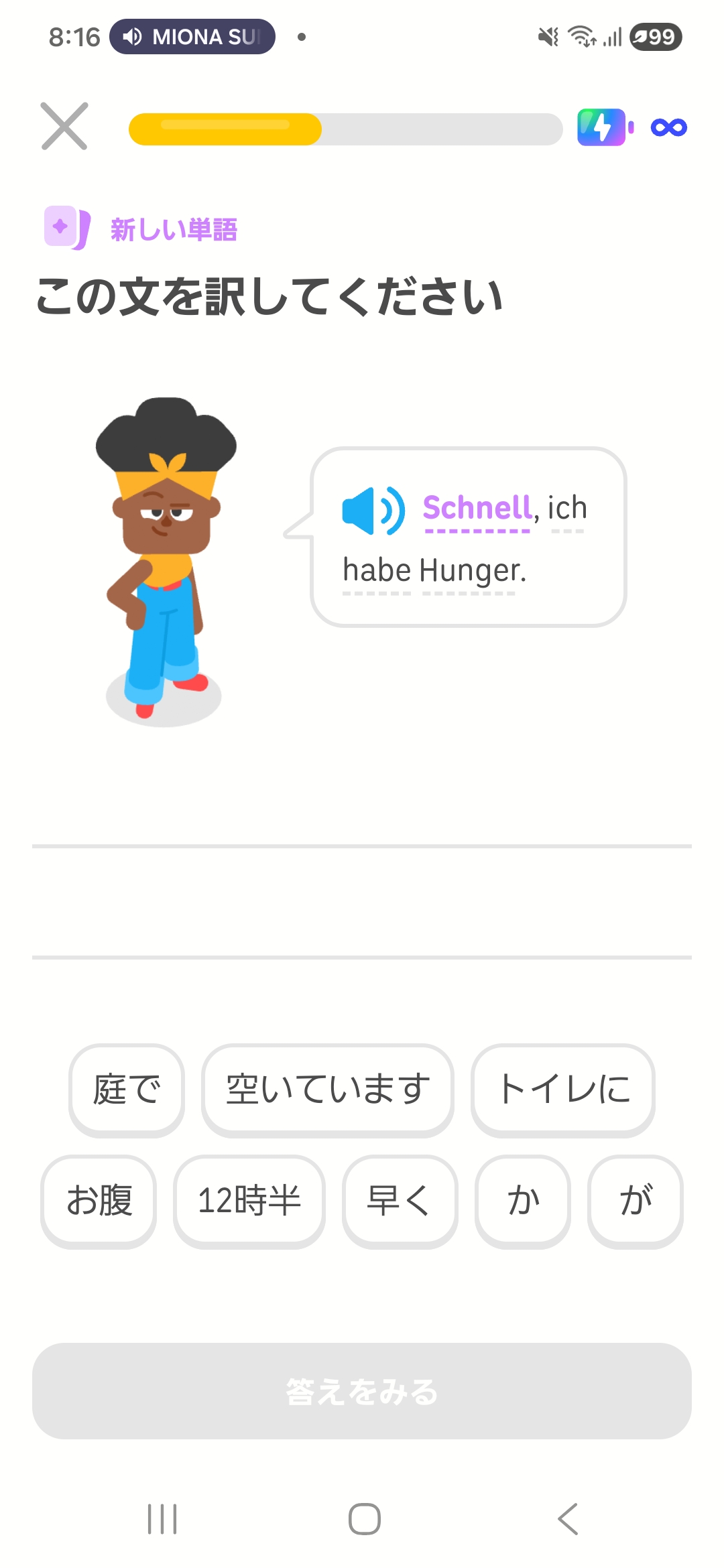Select the が particle tile
The height and width of the screenshot is (1568, 724).
point(635,1200)
